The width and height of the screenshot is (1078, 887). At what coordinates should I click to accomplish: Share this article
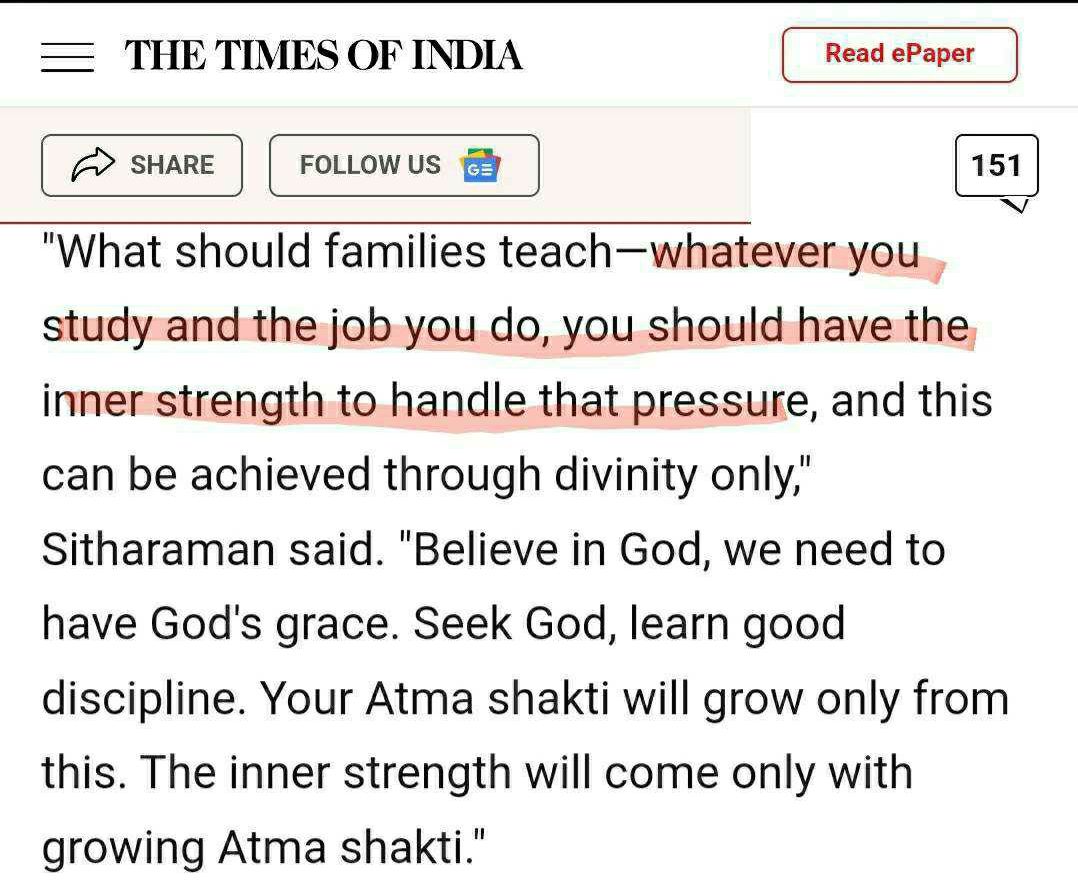click(142, 165)
